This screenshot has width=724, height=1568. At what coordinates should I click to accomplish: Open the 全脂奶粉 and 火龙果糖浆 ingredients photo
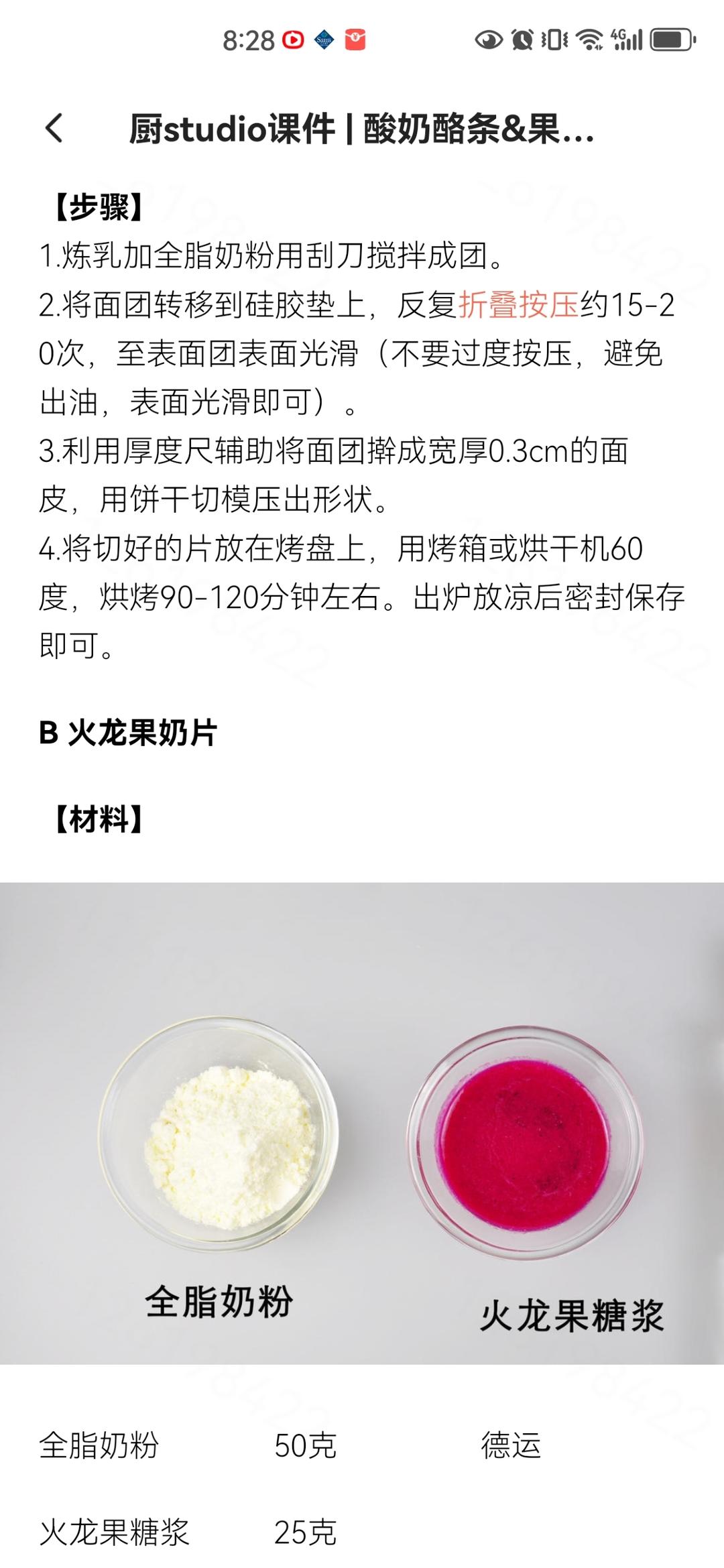[x=362, y=1124]
